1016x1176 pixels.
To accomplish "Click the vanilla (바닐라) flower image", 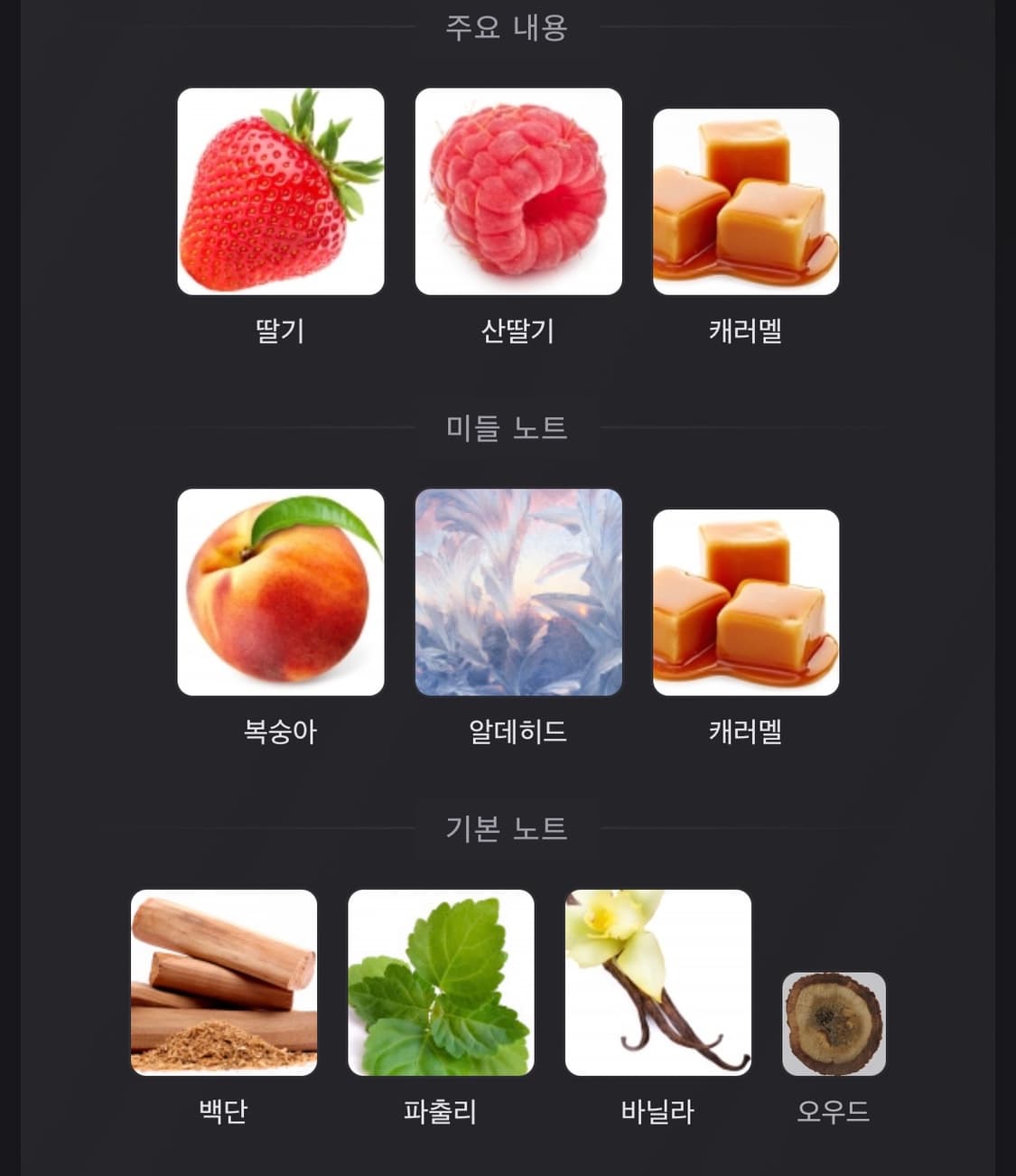I will (657, 984).
